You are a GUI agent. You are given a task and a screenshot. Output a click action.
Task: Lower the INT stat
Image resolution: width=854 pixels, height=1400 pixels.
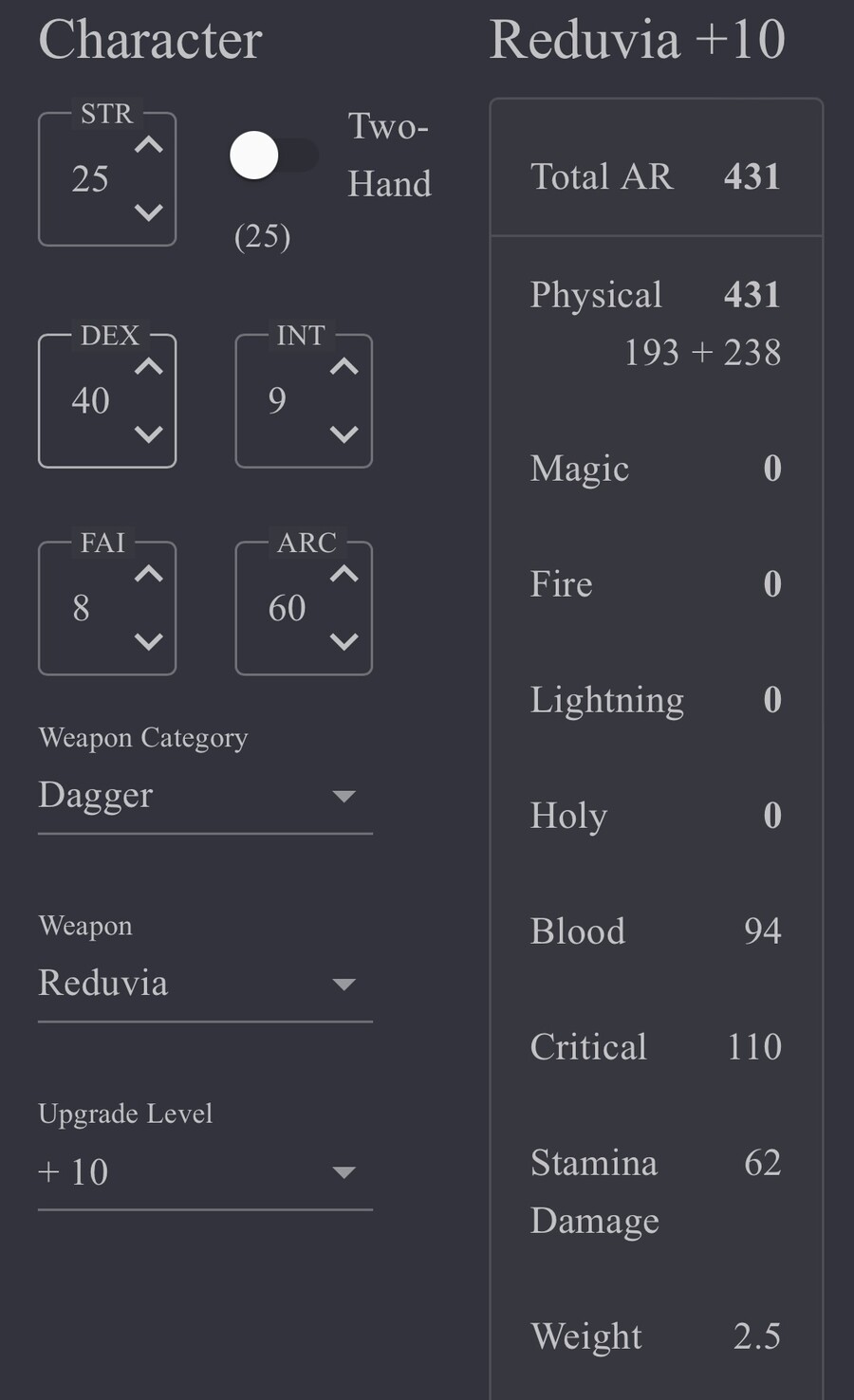343,434
